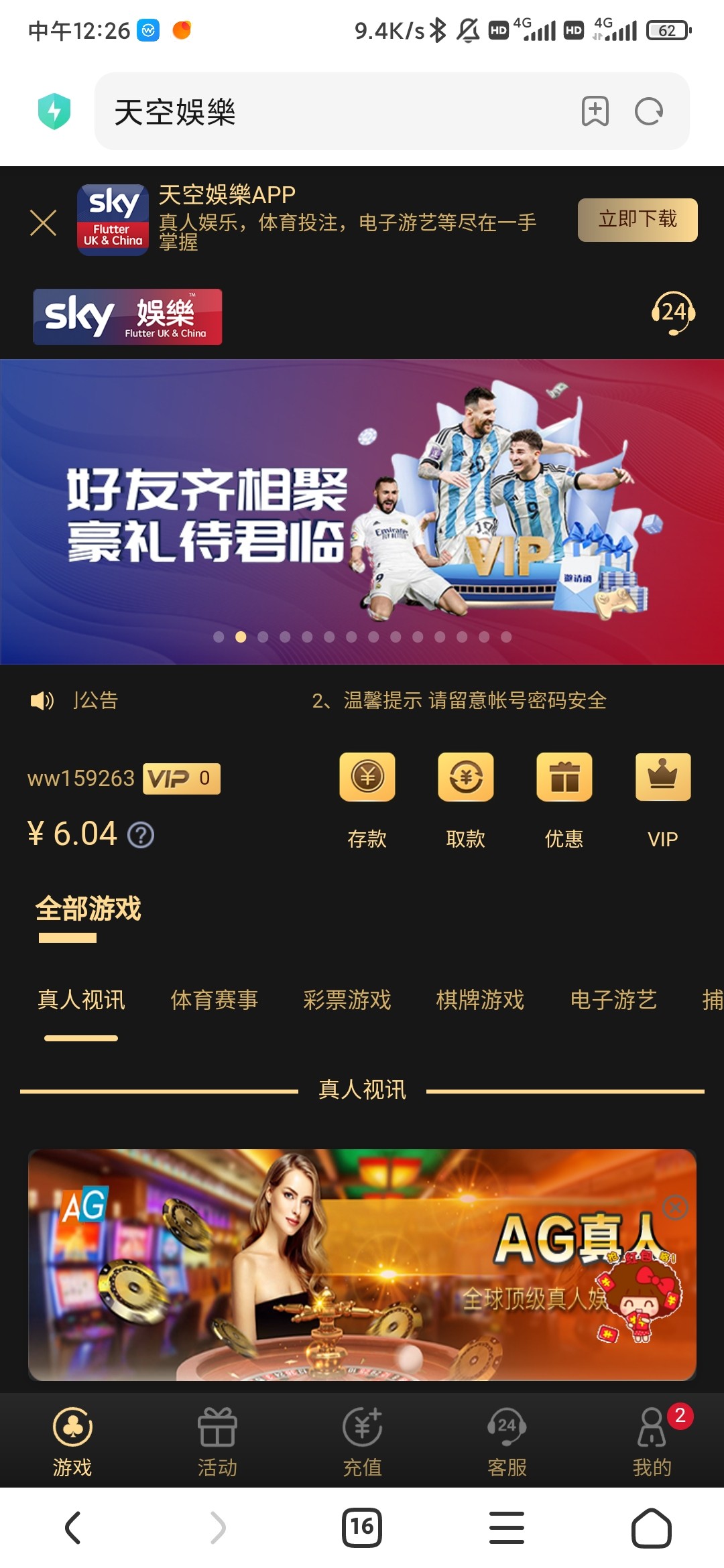
Task: Switch to the 彩票游戏 tab
Action: (347, 1000)
